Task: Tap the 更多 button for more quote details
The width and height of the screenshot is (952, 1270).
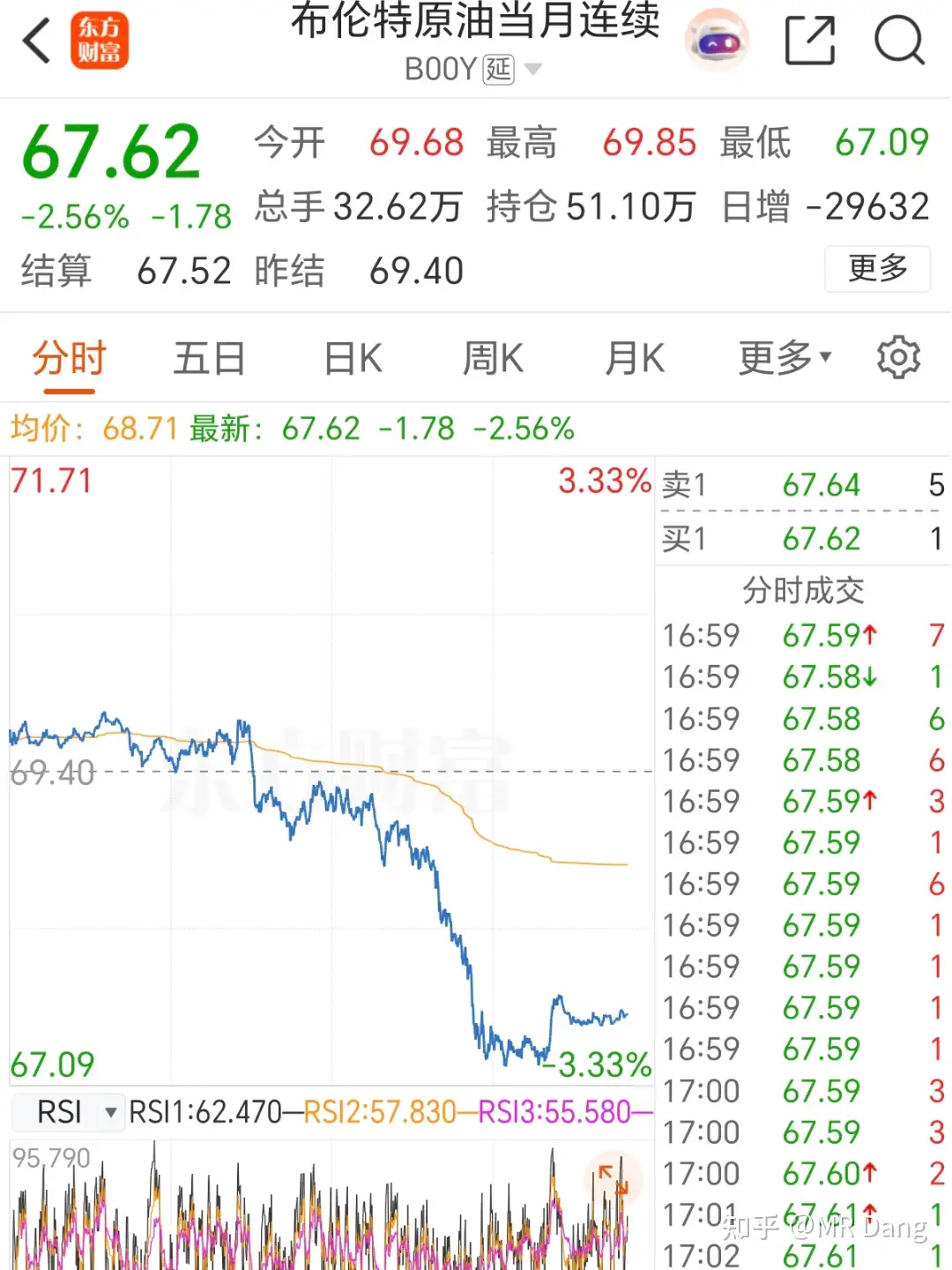Action: (x=877, y=270)
